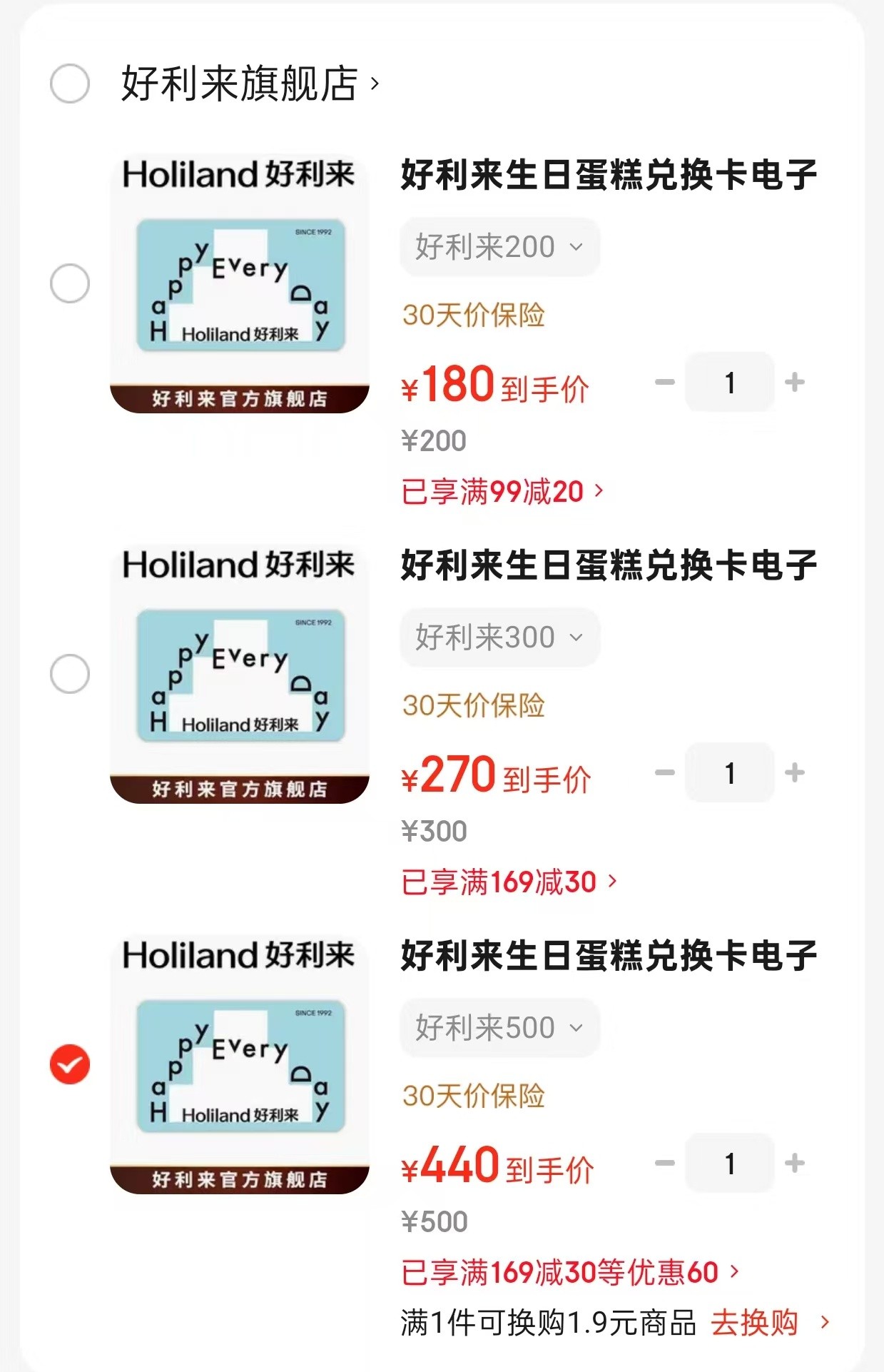Decrease quantity of the ¥440 item

point(665,1163)
